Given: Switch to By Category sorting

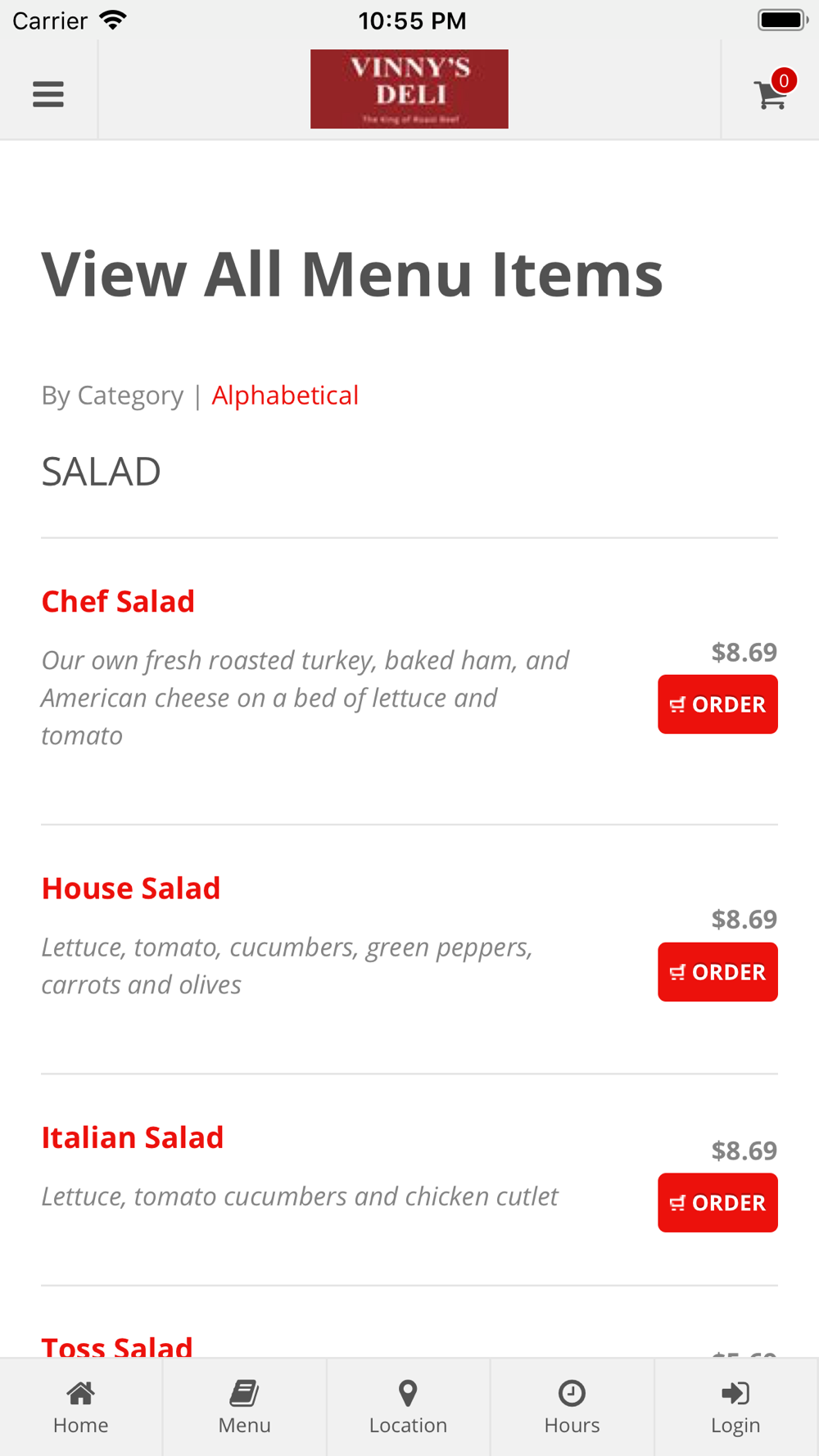Looking at the screenshot, I should pos(113,396).
